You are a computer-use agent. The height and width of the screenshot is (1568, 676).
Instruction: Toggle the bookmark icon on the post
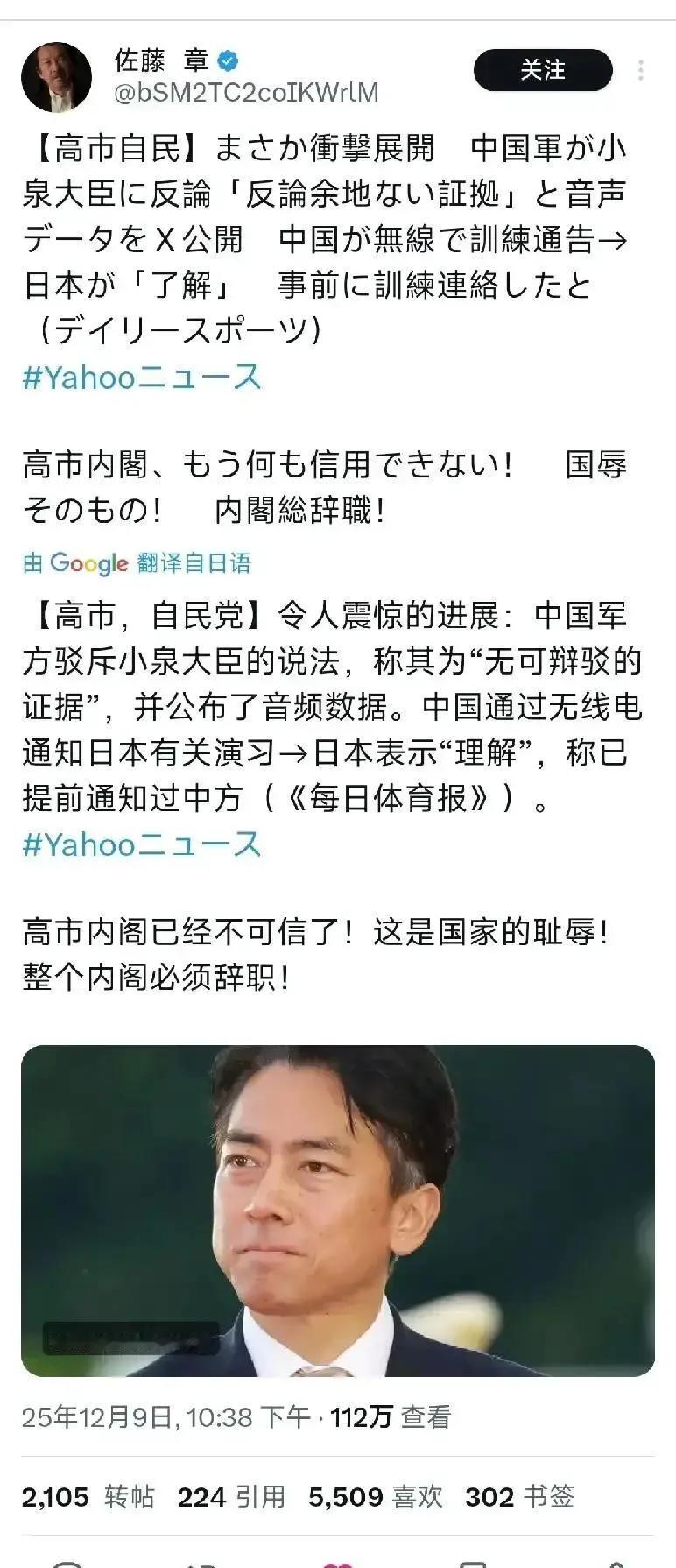click(473, 1564)
